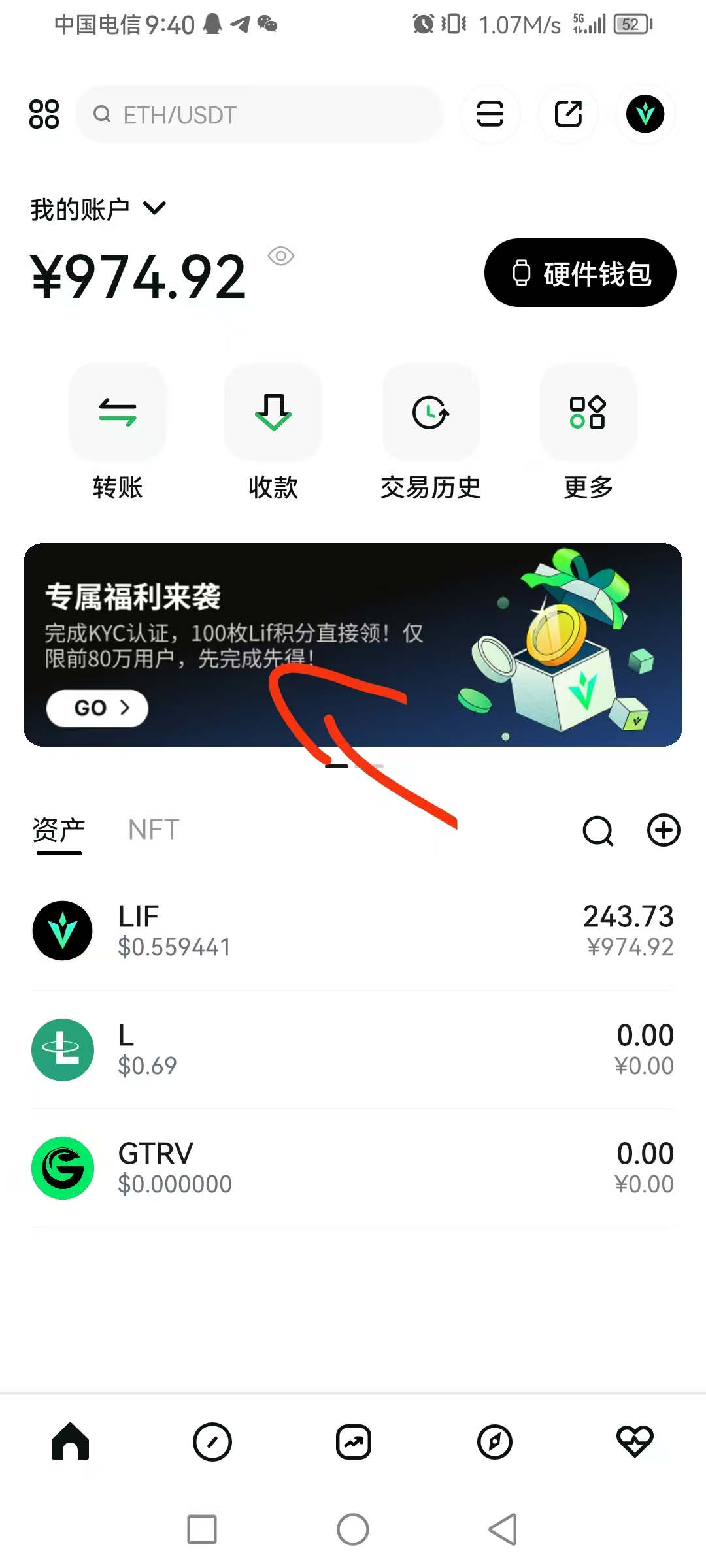Open the 硬件钱包 hardware wallet button
Screen dimensions: 706x1568
coord(580,273)
